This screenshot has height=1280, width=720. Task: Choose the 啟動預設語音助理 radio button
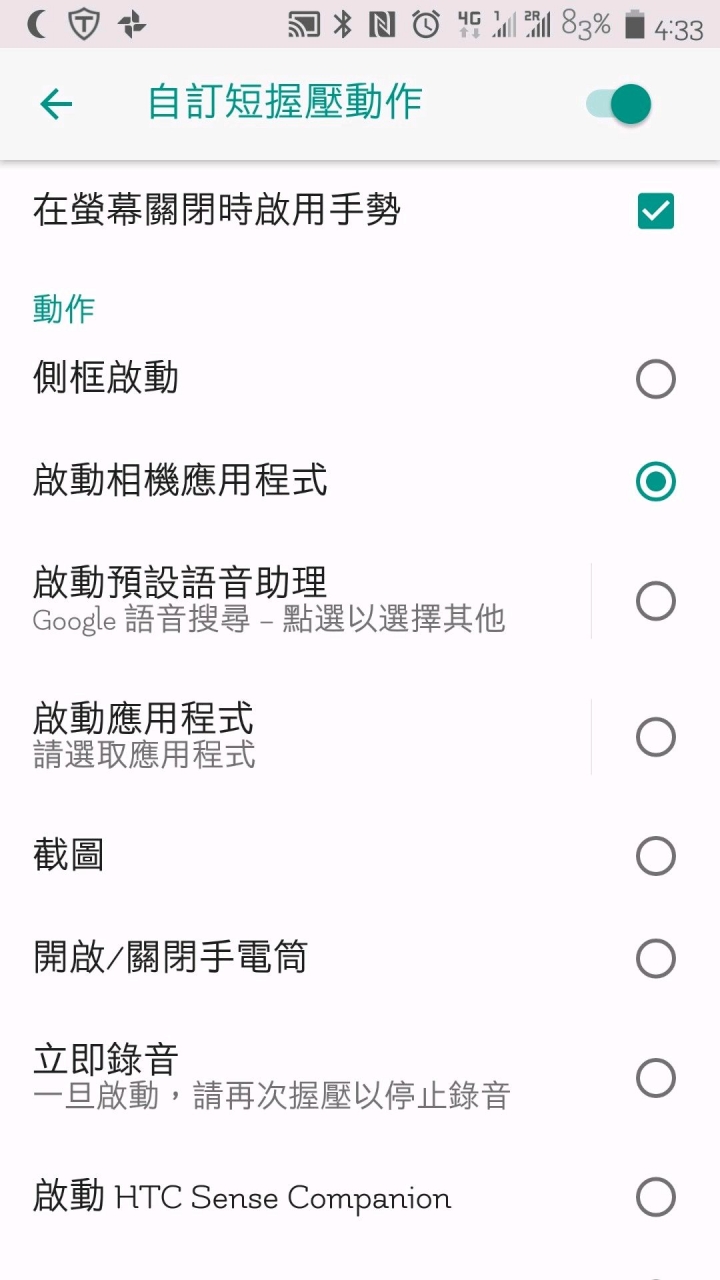pyautogui.click(x=656, y=601)
